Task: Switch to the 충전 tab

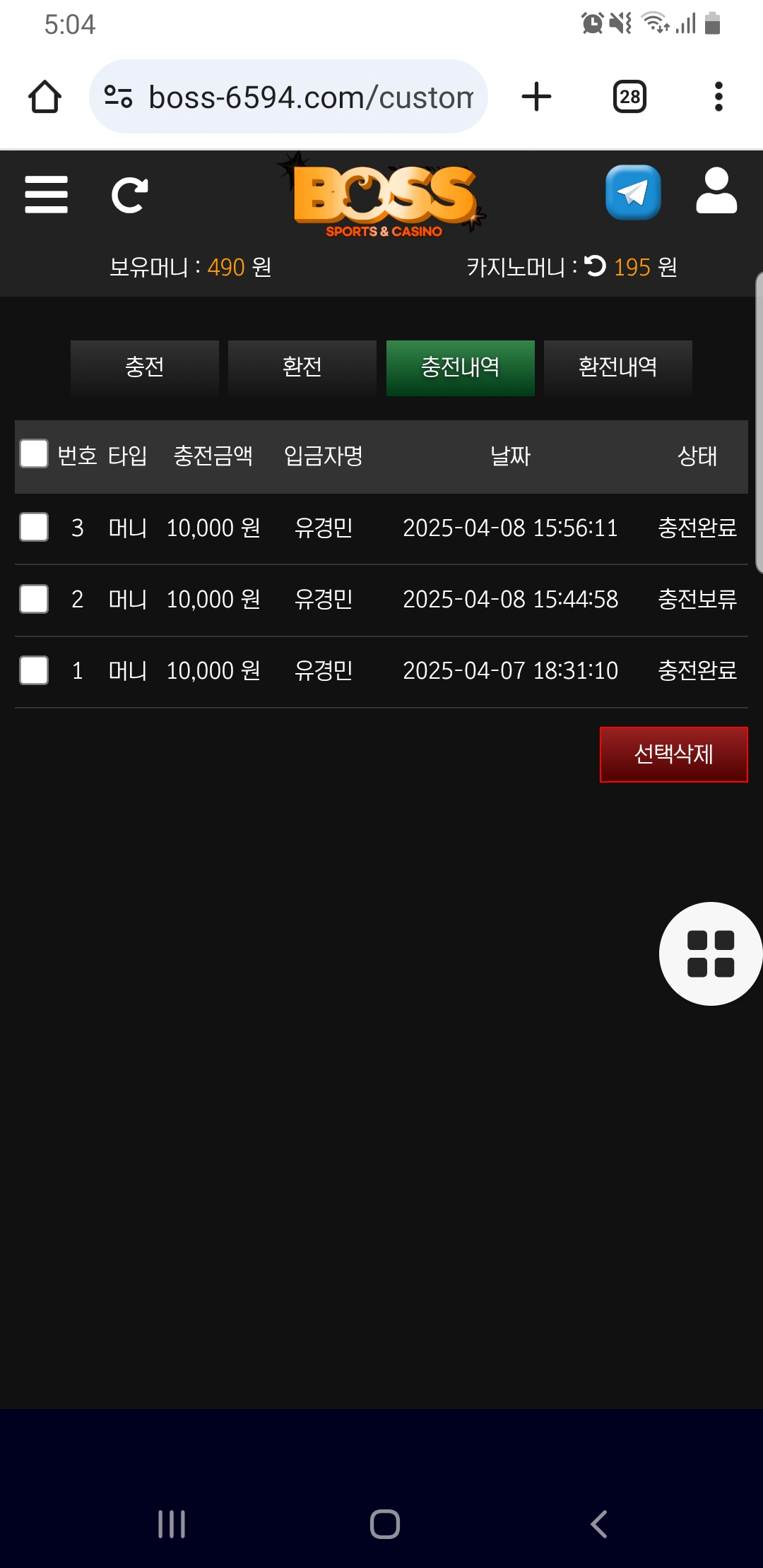Action: 144,367
